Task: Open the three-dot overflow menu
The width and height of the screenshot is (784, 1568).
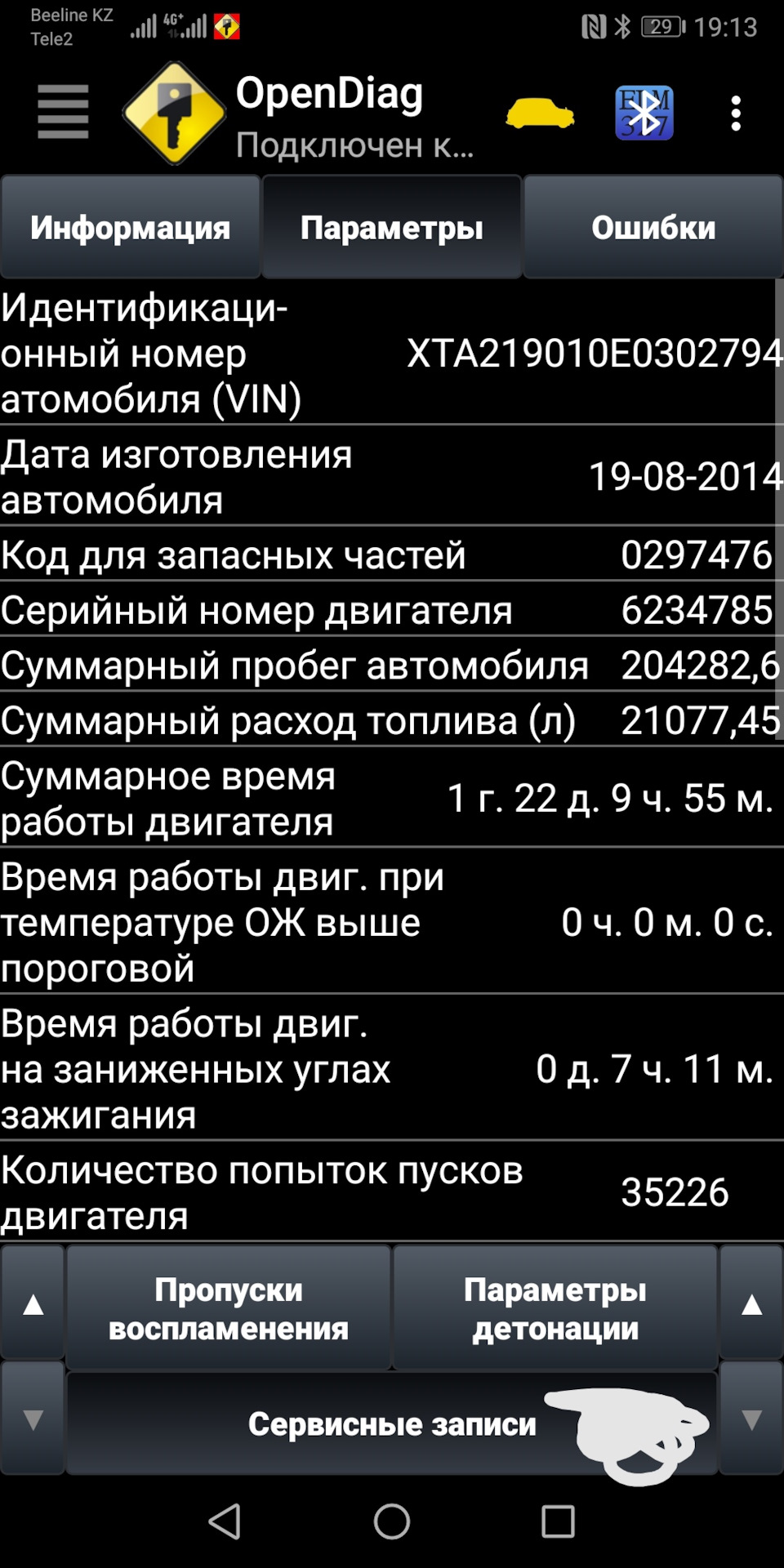Action: (736, 114)
